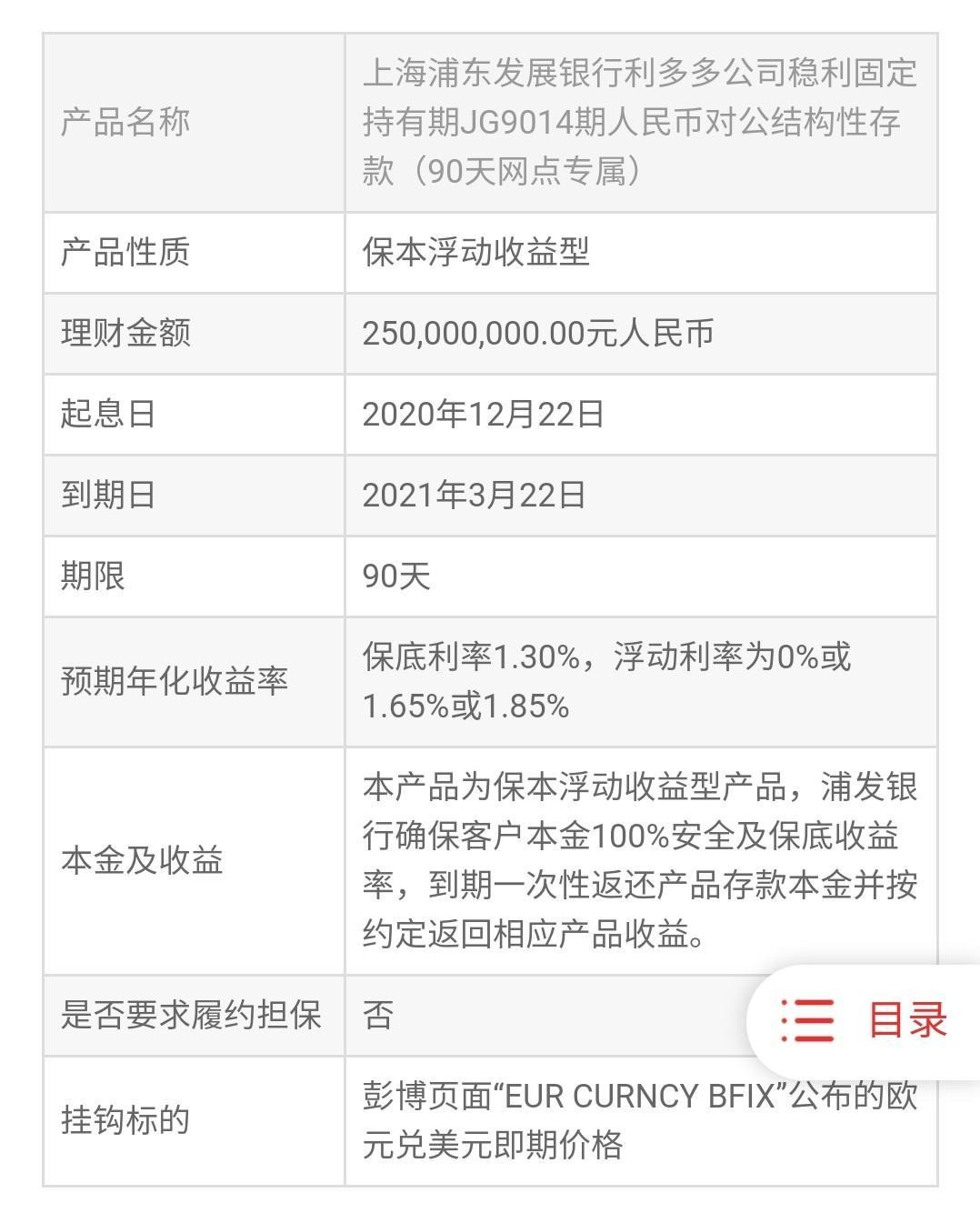Open the 目录 floating contents button
The height and width of the screenshot is (1223, 980).
[x=865, y=1019]
